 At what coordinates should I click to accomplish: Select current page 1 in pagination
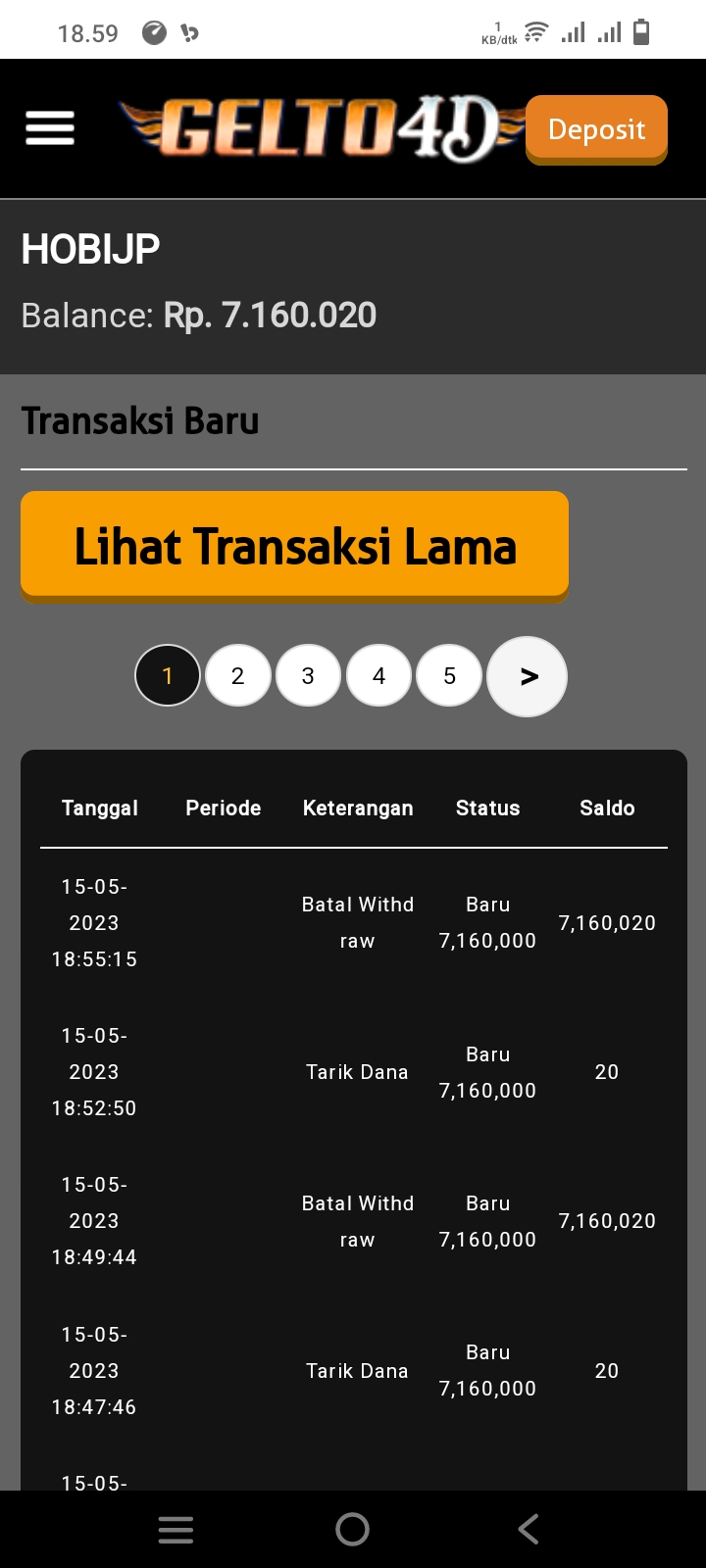point(168,675)
